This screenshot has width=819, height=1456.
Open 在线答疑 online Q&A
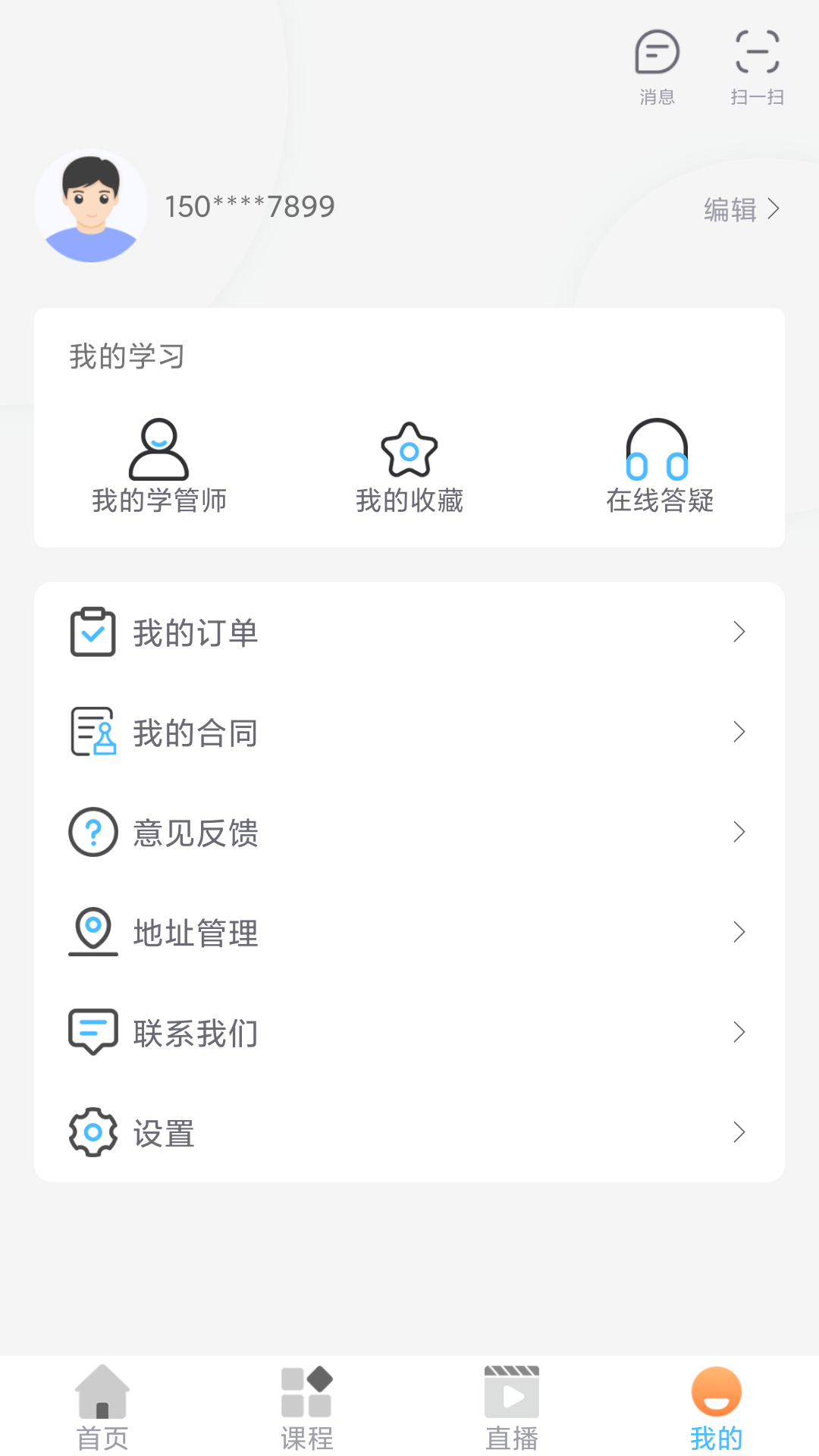click(x=659, y=466)
